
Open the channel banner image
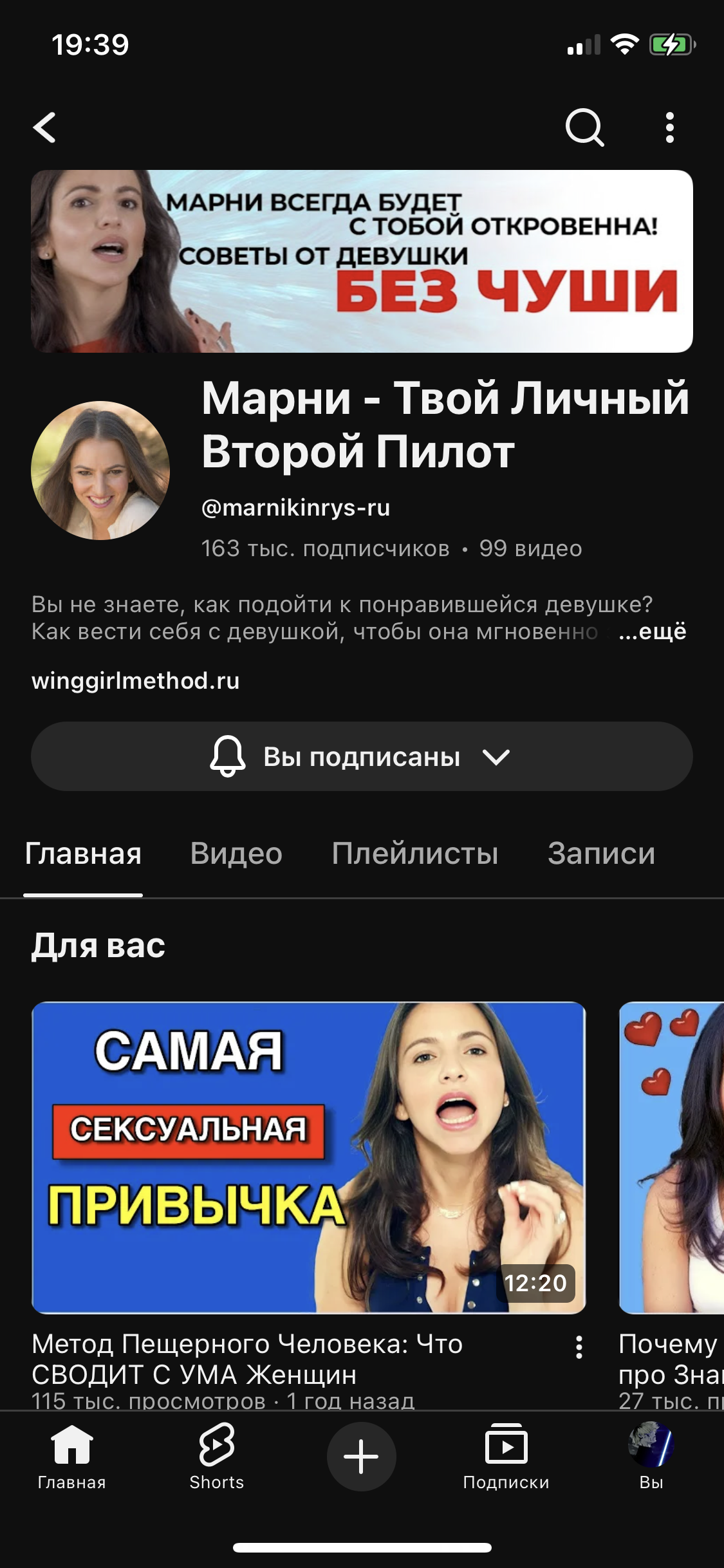pyautogui.click(x=362, y=260)
